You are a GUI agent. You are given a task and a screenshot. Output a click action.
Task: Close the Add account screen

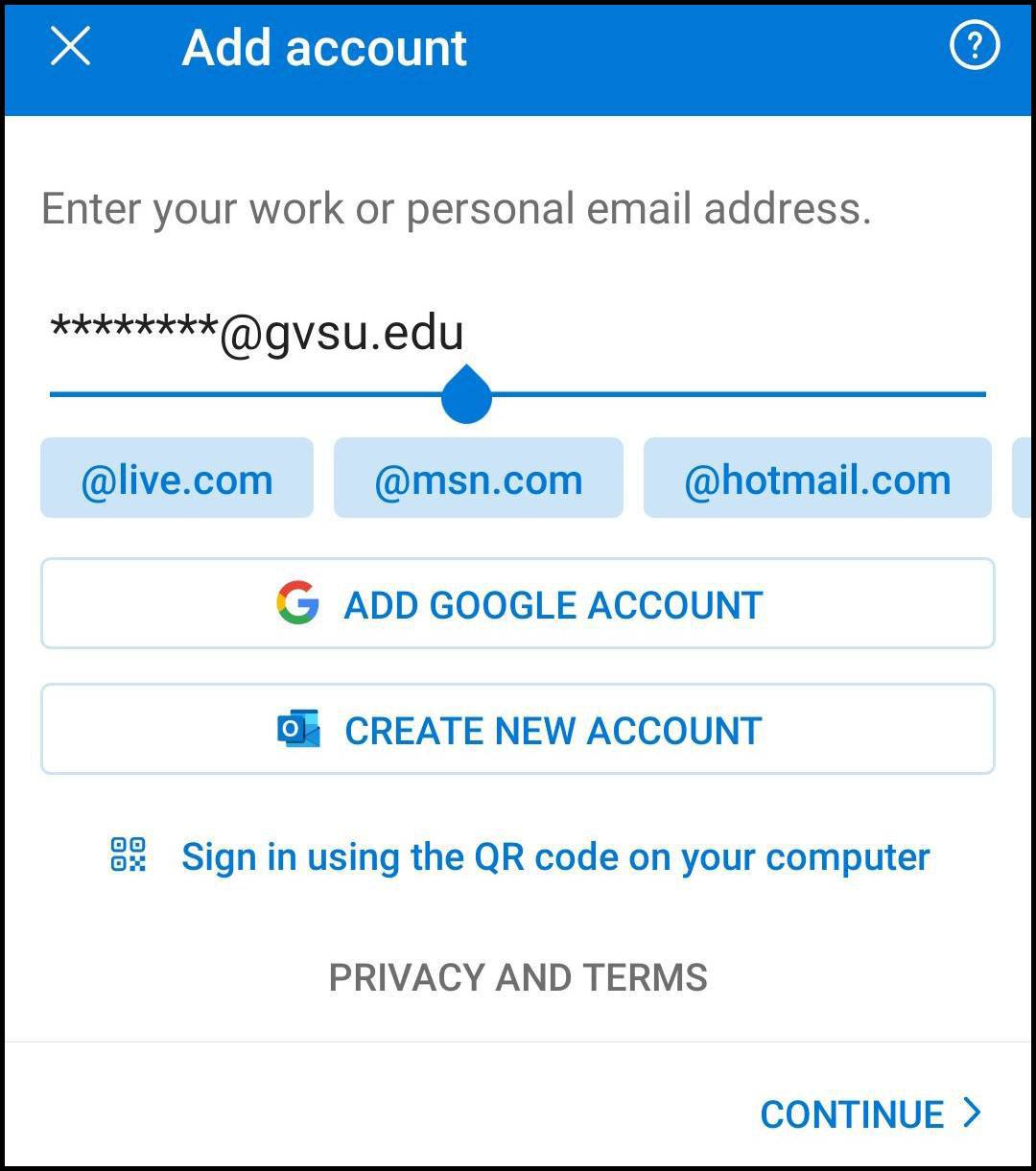[70, 46]
